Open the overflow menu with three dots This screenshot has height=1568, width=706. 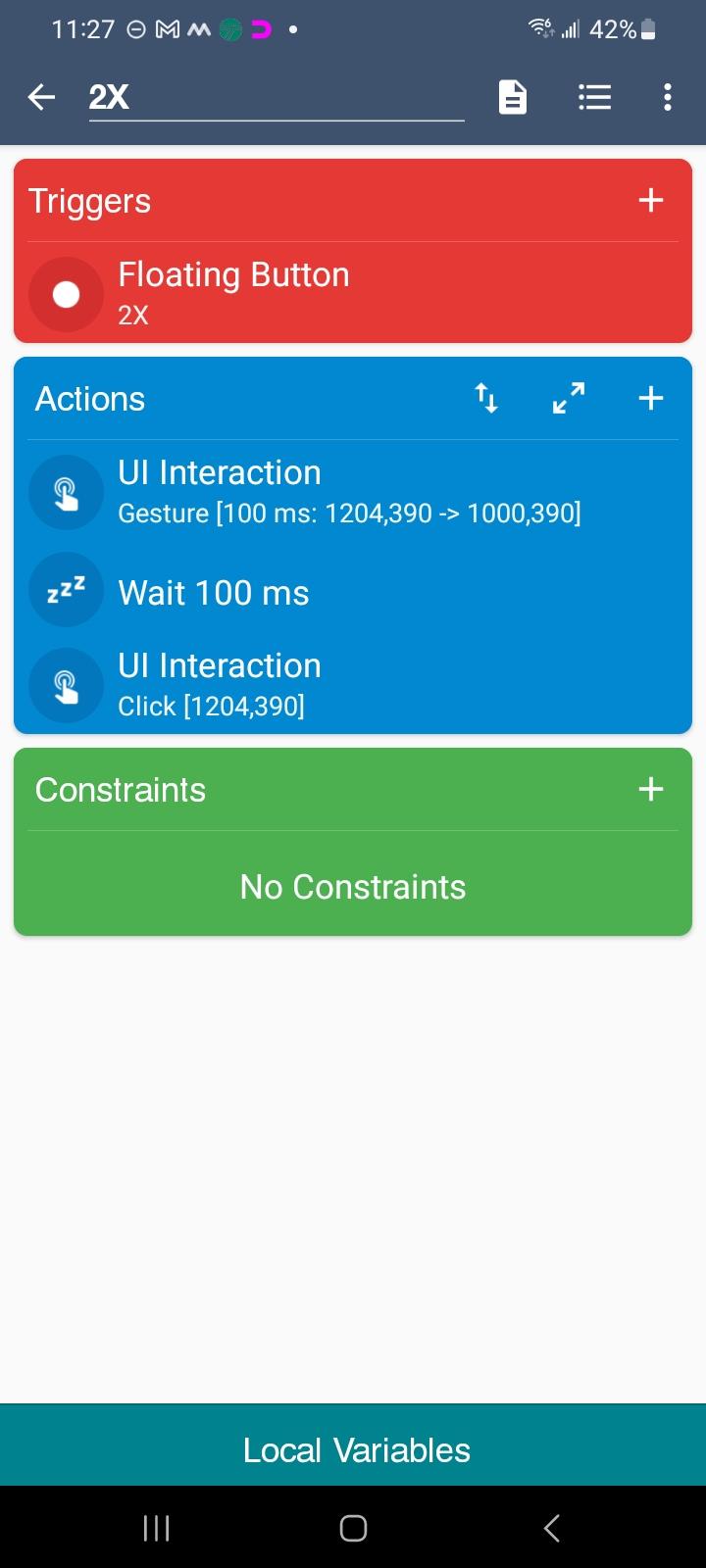668,97
